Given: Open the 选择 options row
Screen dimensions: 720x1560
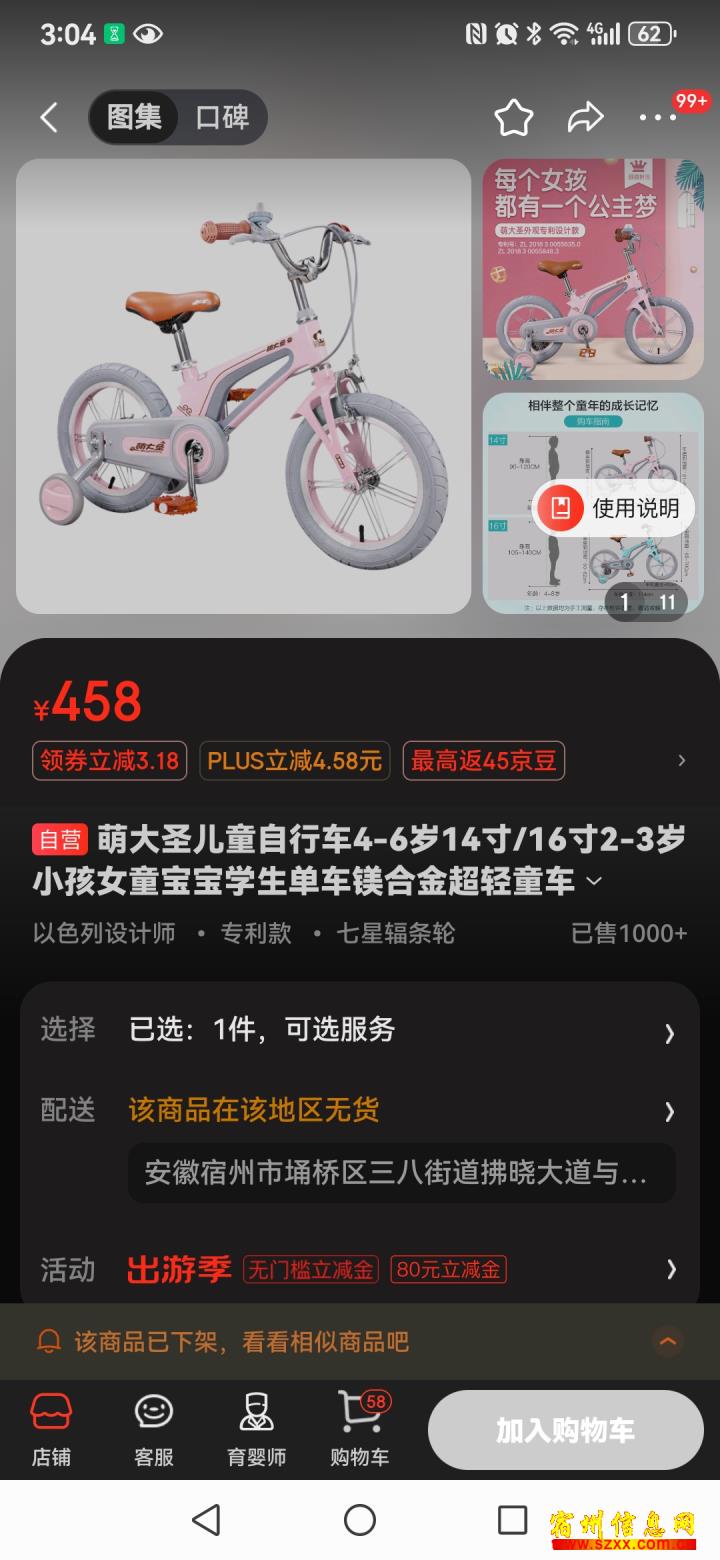Looking at the screenshot, I should [360, 1030].
